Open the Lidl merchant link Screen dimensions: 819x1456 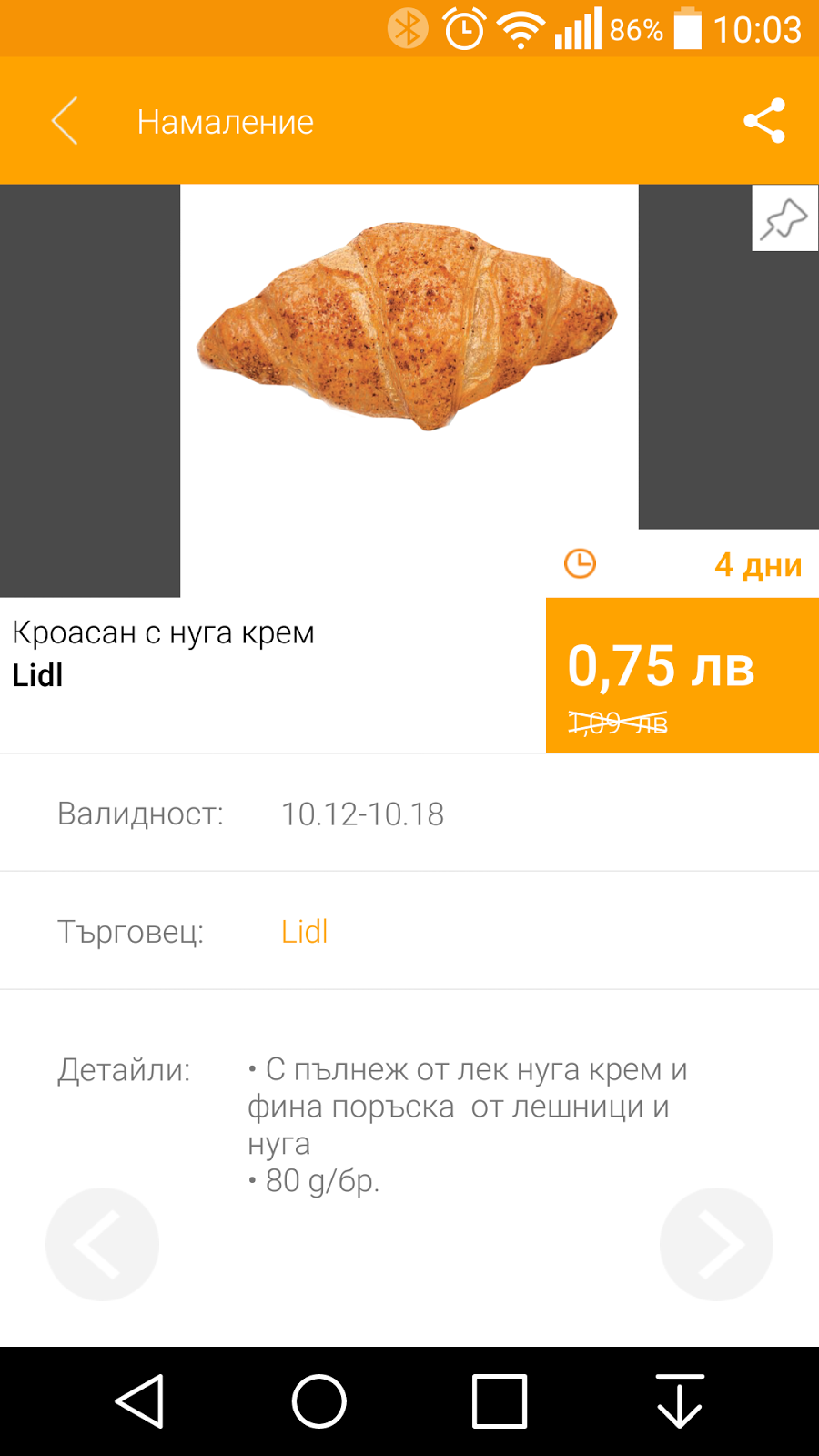[x=304, y=931]
